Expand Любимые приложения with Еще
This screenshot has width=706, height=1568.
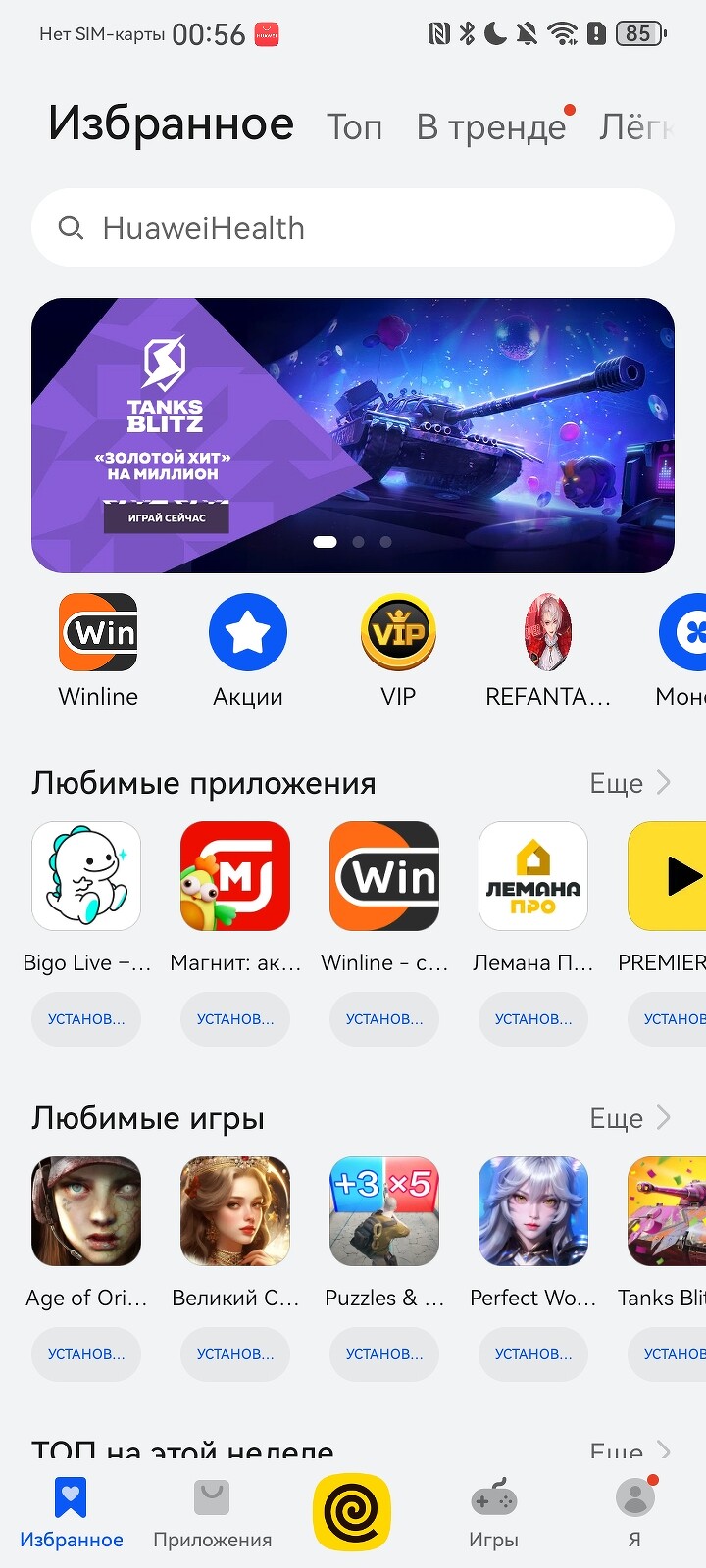pos(630,783)
